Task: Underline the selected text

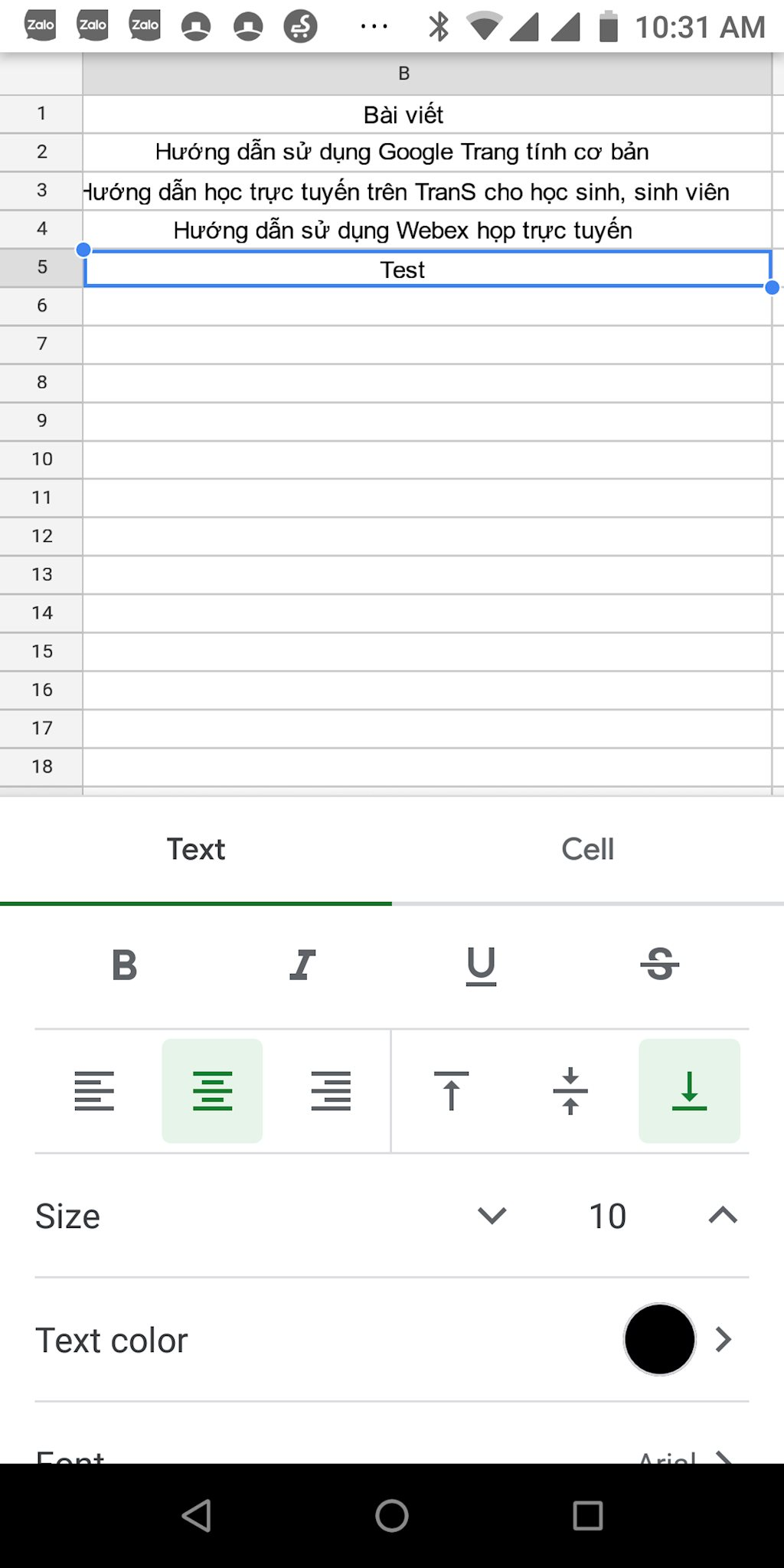Action: (481, 964)
